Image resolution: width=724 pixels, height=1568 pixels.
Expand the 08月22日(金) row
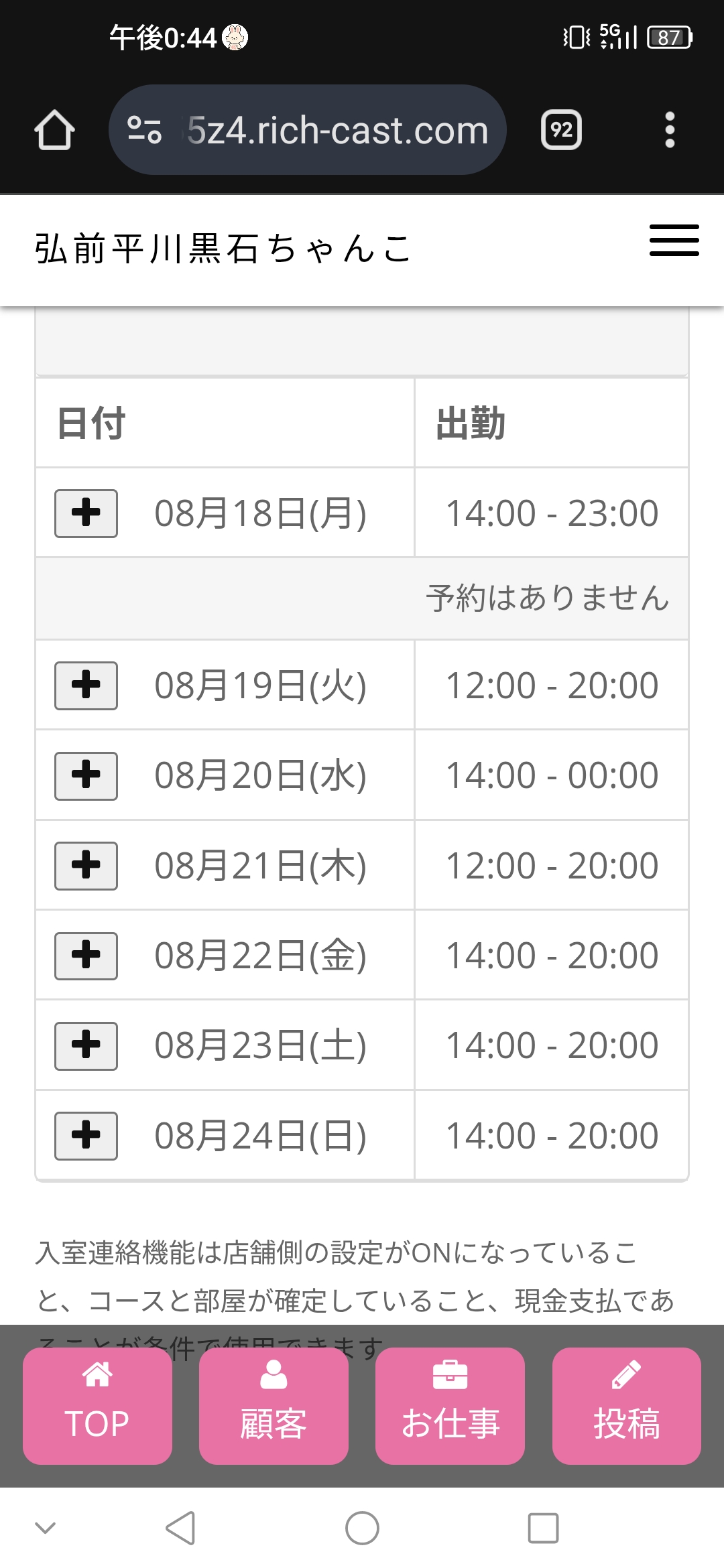click(86, 956)
